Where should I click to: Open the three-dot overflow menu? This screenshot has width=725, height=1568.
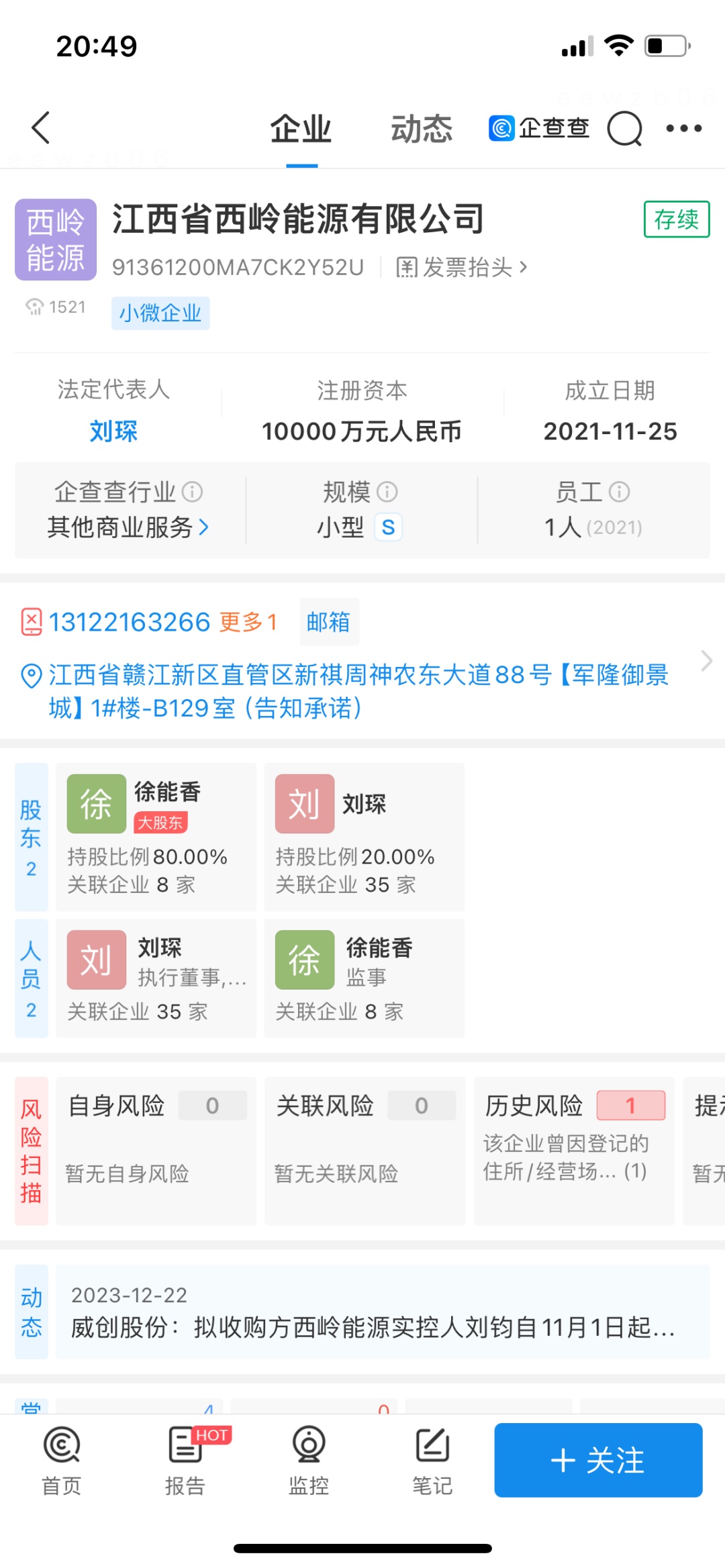coord(683,128)
